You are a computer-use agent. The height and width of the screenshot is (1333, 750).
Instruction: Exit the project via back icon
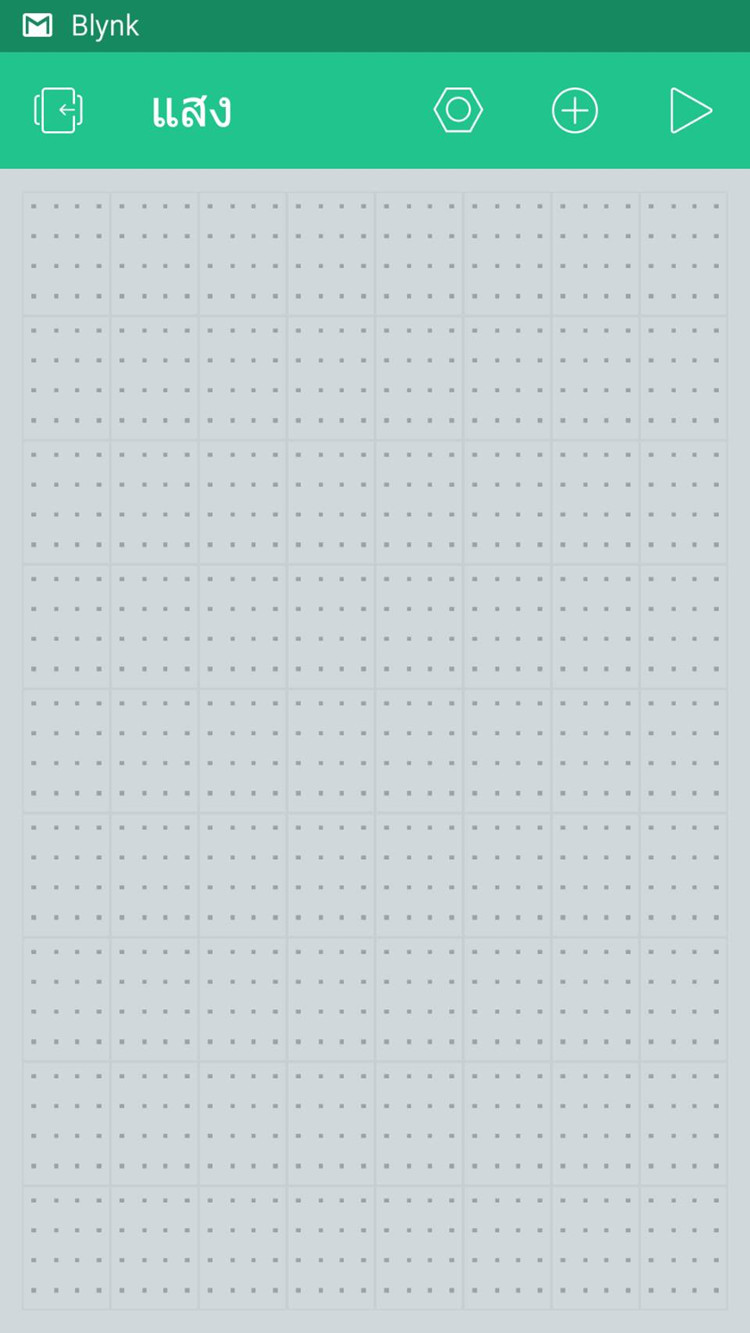pyautogui.click(x=58, y=110)
